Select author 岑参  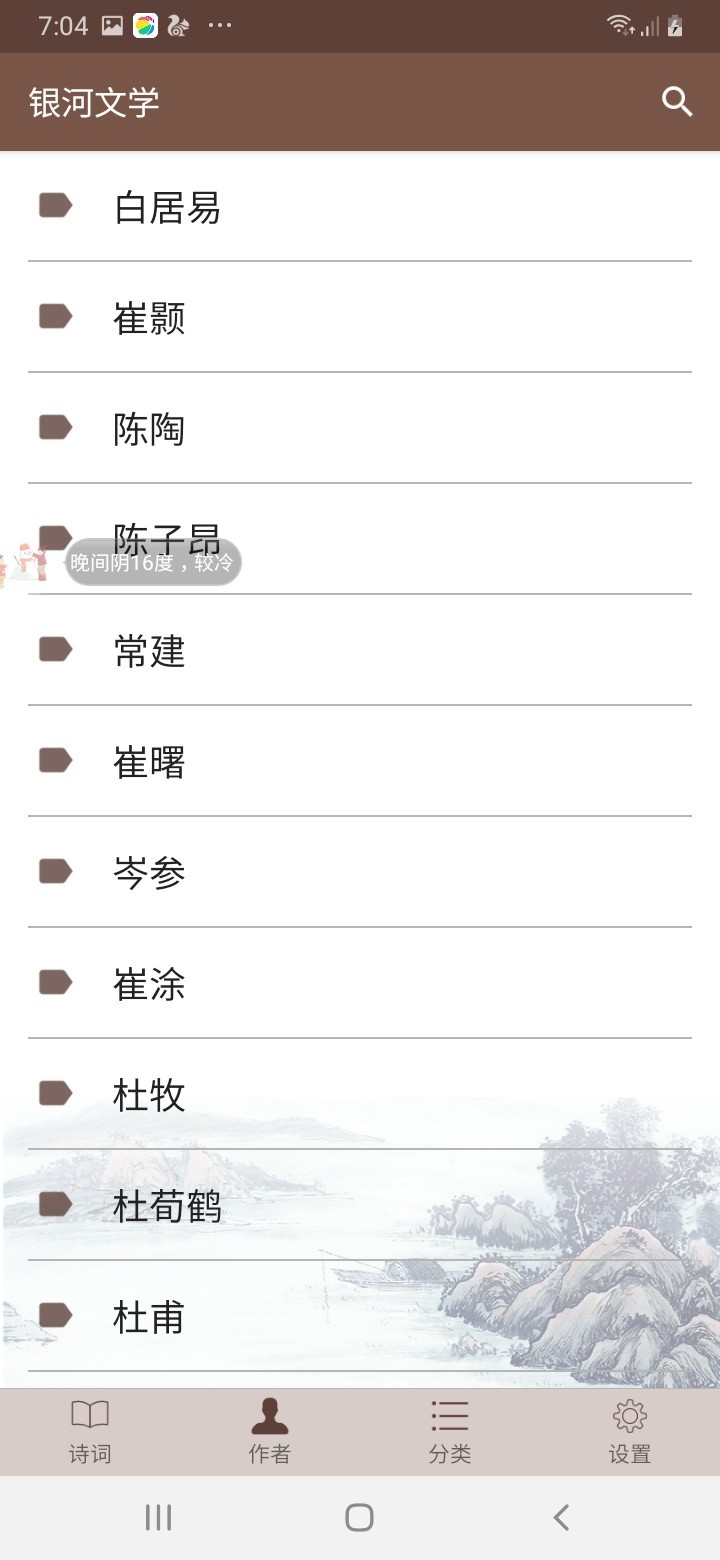[x=360, y=873]
